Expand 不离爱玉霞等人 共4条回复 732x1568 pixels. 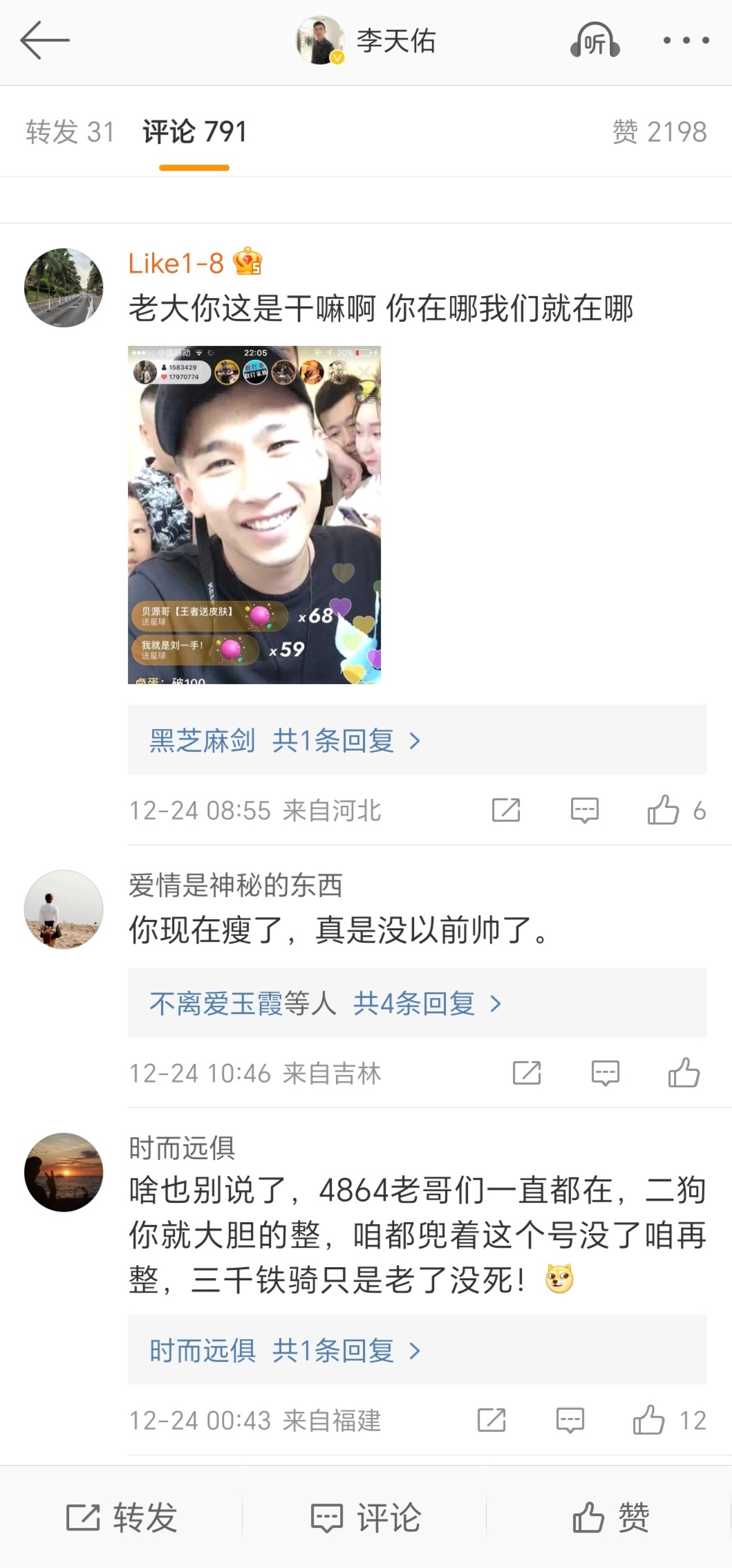(417, 1003)
